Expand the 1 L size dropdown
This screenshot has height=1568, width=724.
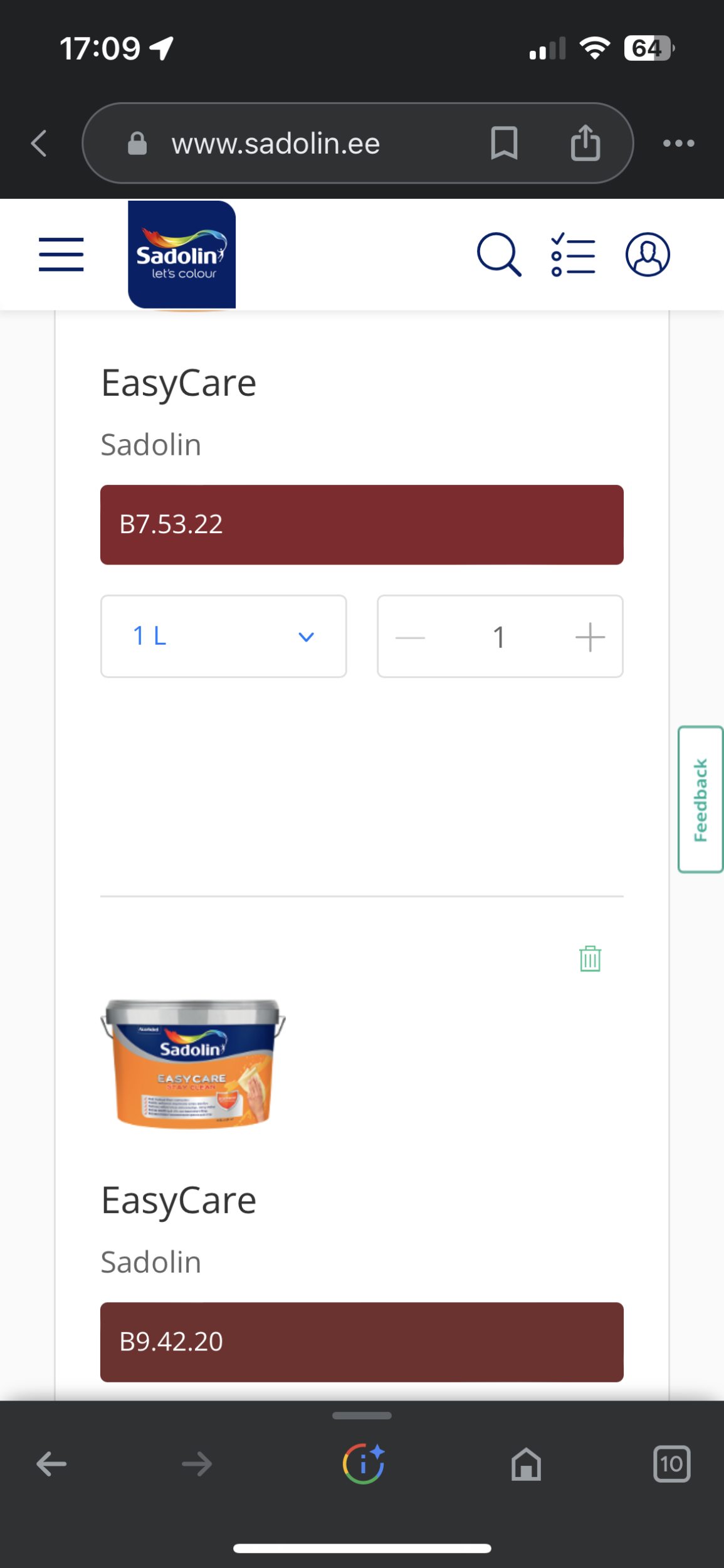[223, 636]
